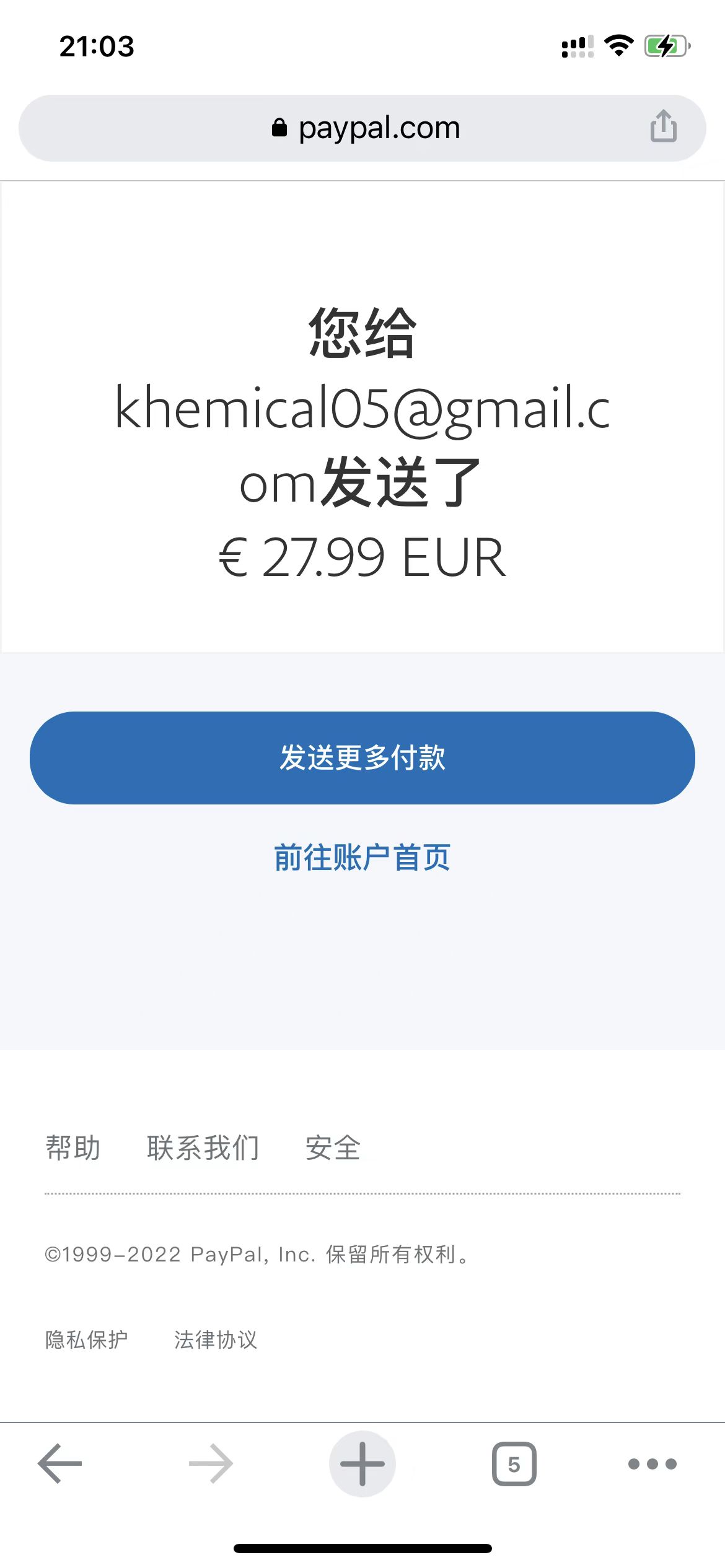This screenshot has height=1568, width=725.
Task: Go back to the previous page
Action: (60, 1463)
